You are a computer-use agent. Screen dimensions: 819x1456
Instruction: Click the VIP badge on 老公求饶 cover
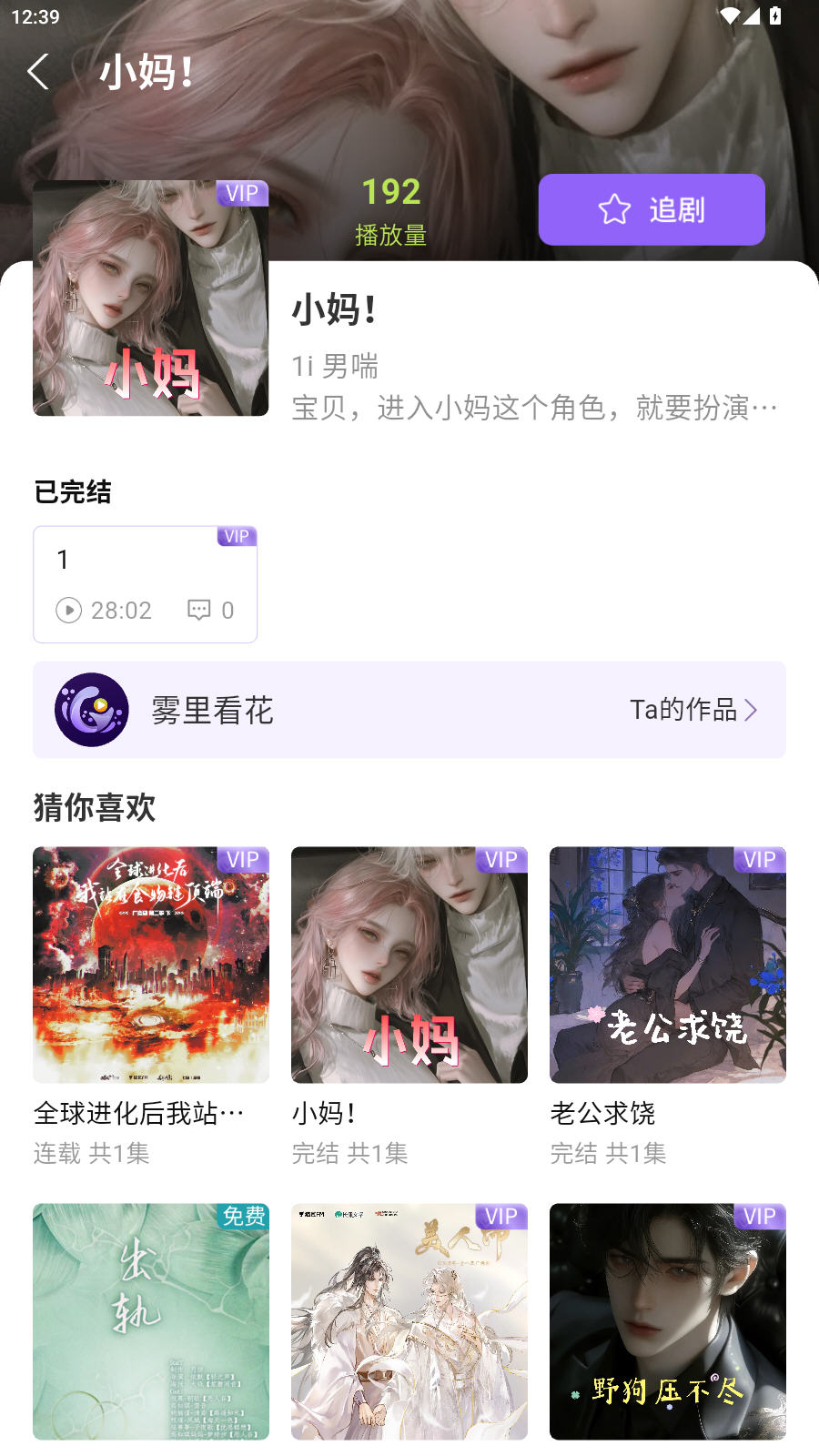point(757,859)
